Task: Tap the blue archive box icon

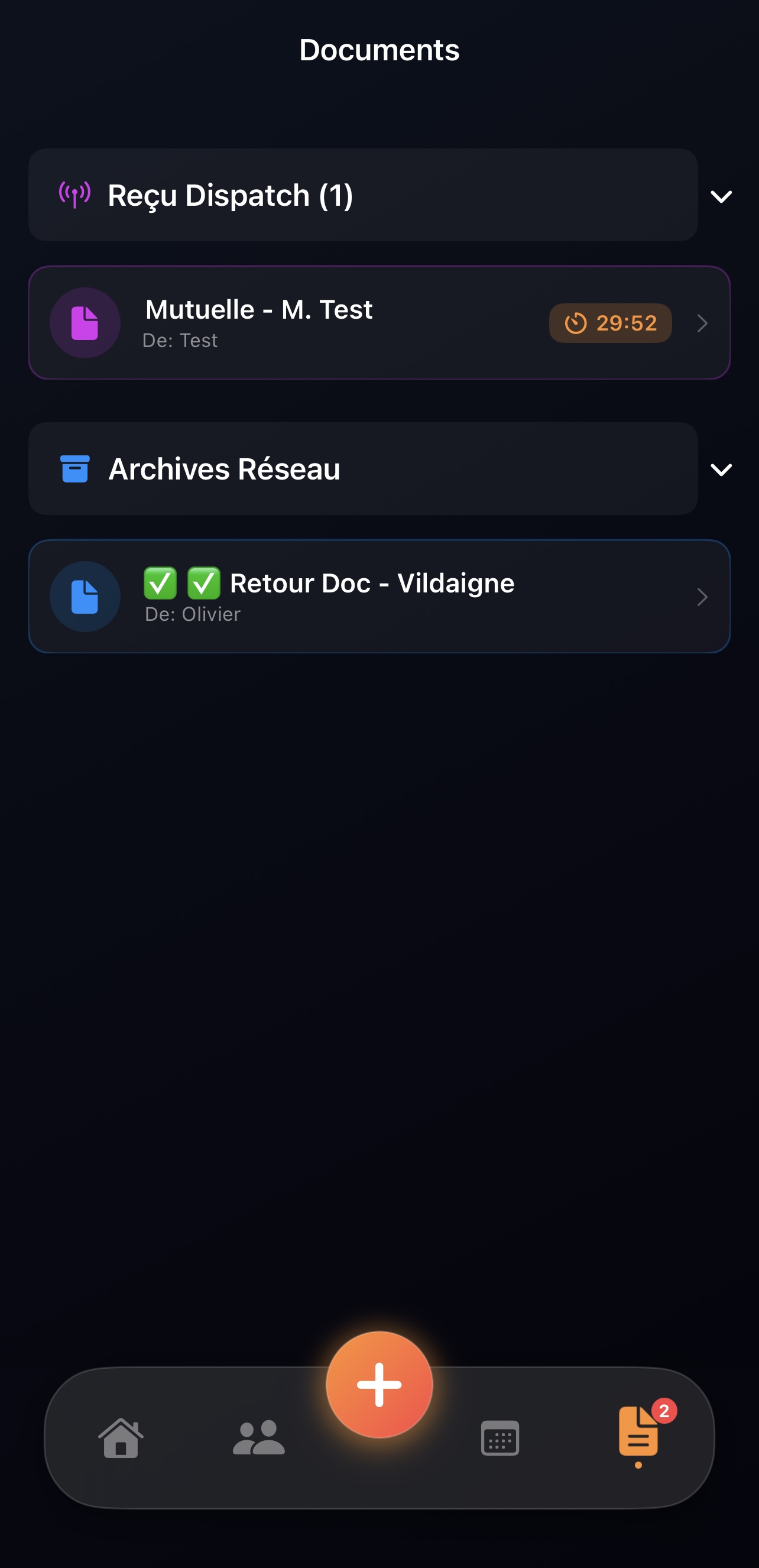Action: pos(74,469)
